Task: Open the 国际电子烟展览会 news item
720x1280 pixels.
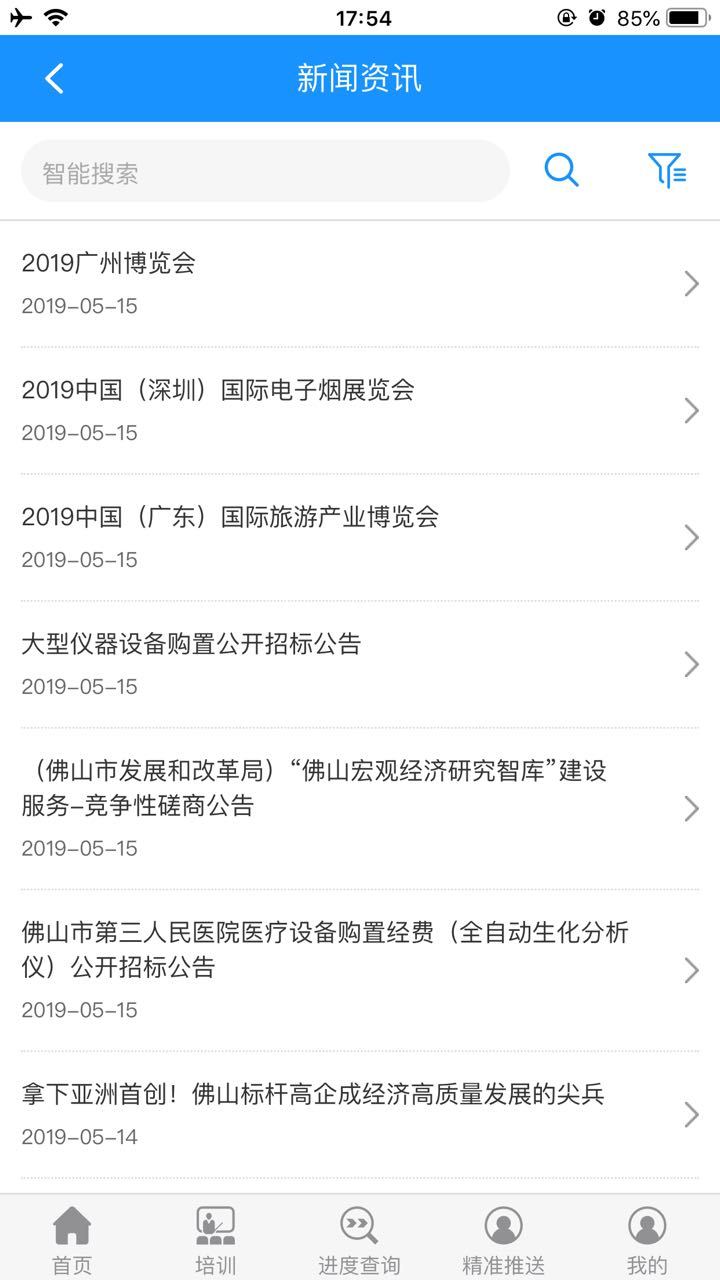Action: pyautogui.click(x=360, y=411)
